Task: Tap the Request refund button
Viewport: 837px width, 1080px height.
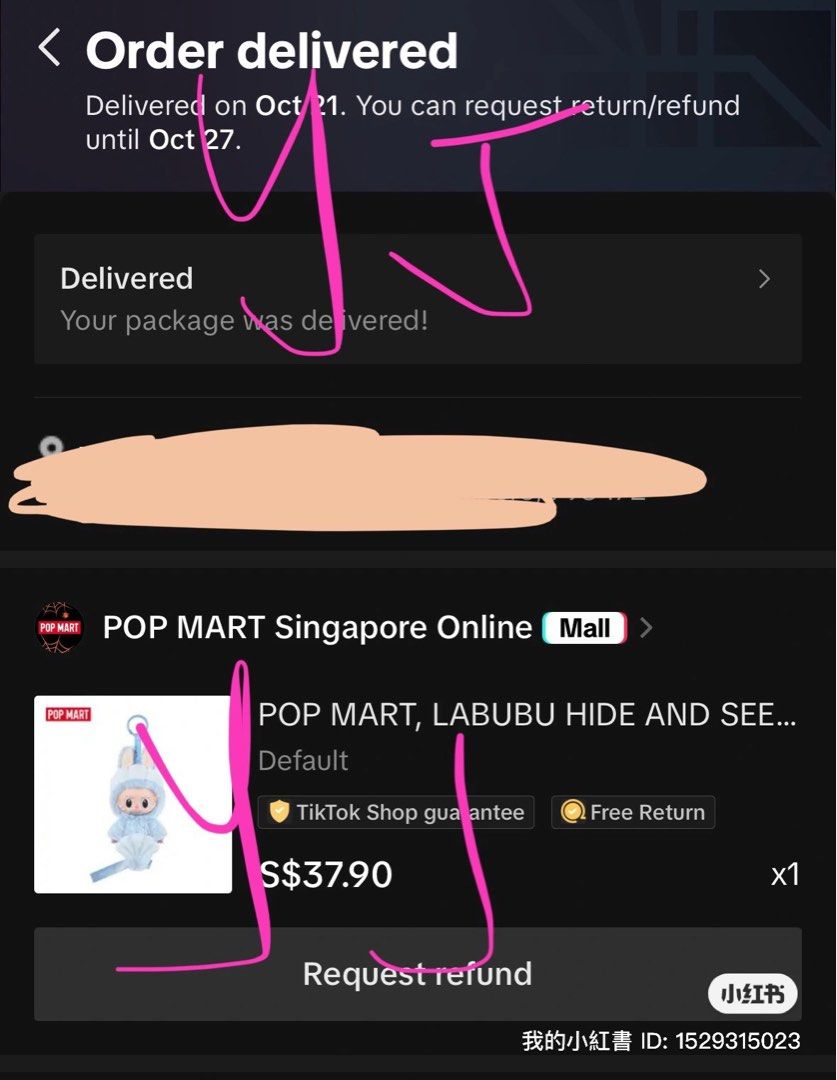Action: coord(417,973)
